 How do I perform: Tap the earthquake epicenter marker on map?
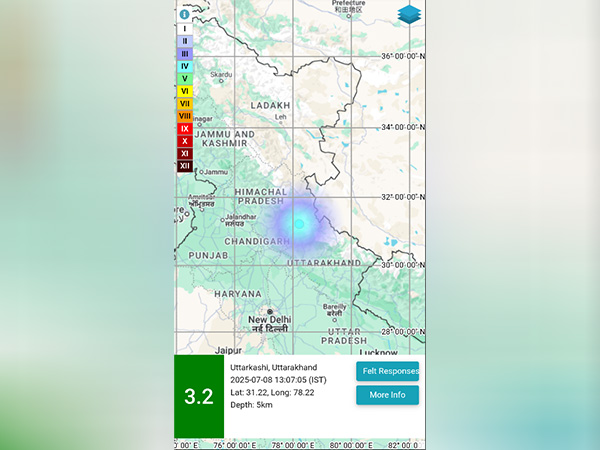(x=298, y=224)
